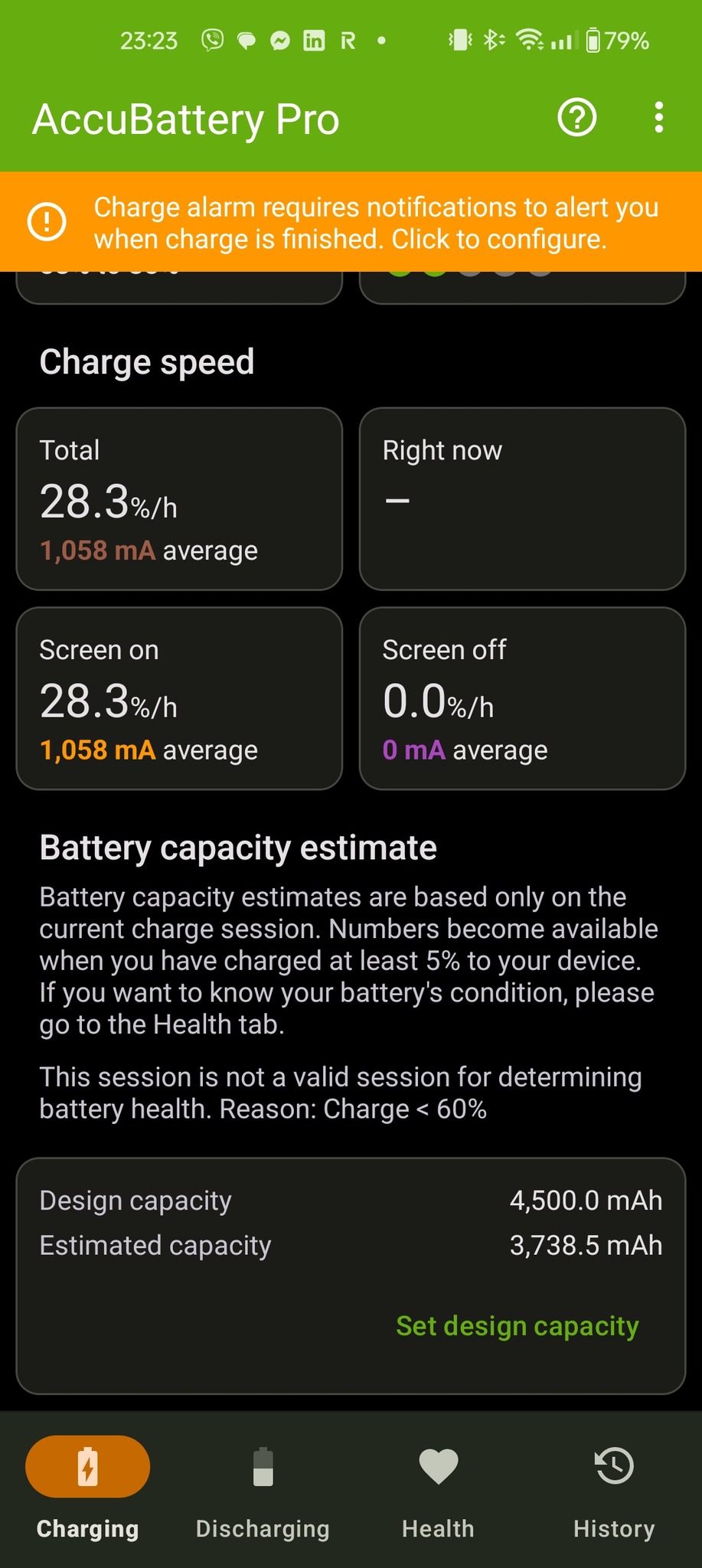
Task: Open the help question mark icon
Action: tap(576, 118)
